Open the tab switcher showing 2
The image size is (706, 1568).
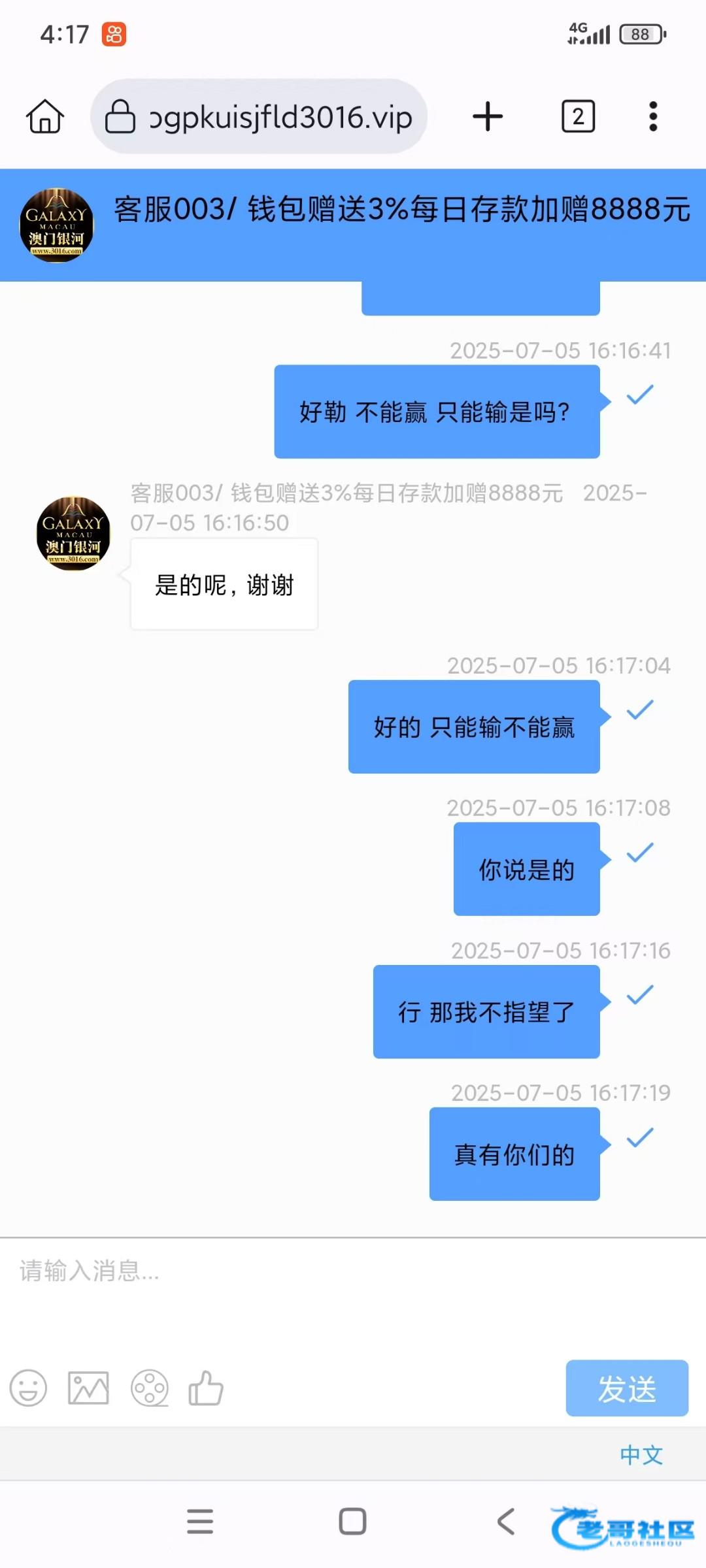tap(578, 117)
